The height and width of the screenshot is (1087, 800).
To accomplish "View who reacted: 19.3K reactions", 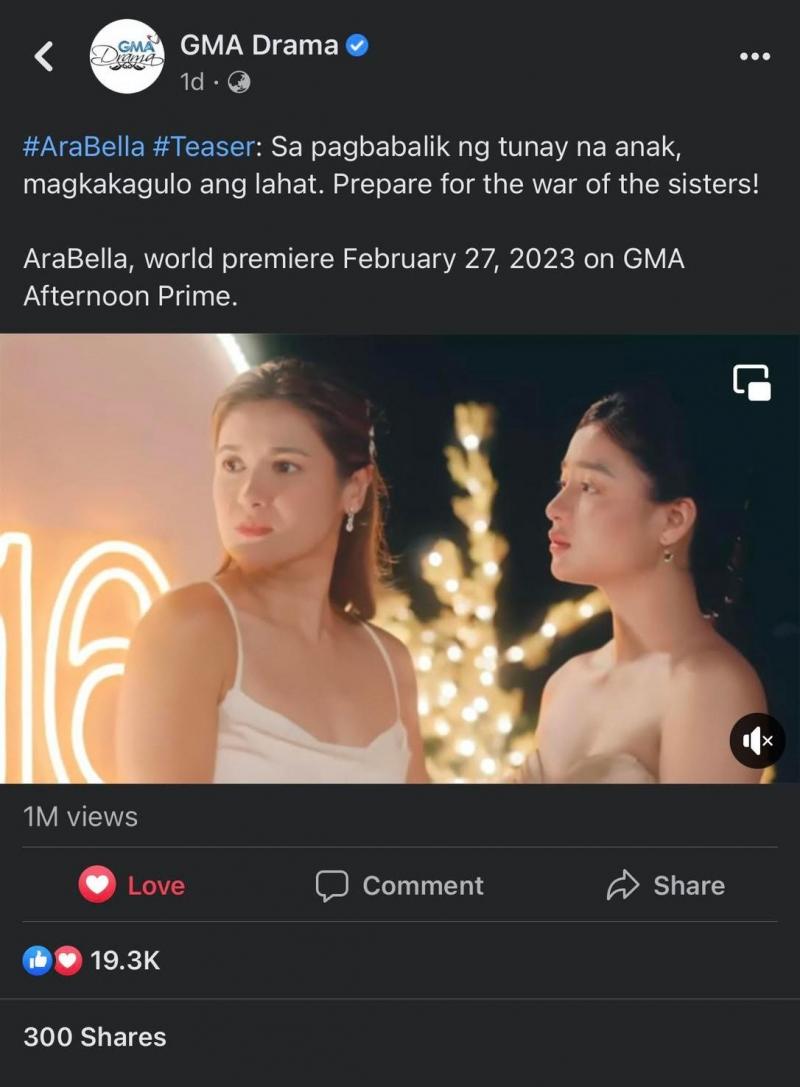I will tap(92, 961).
